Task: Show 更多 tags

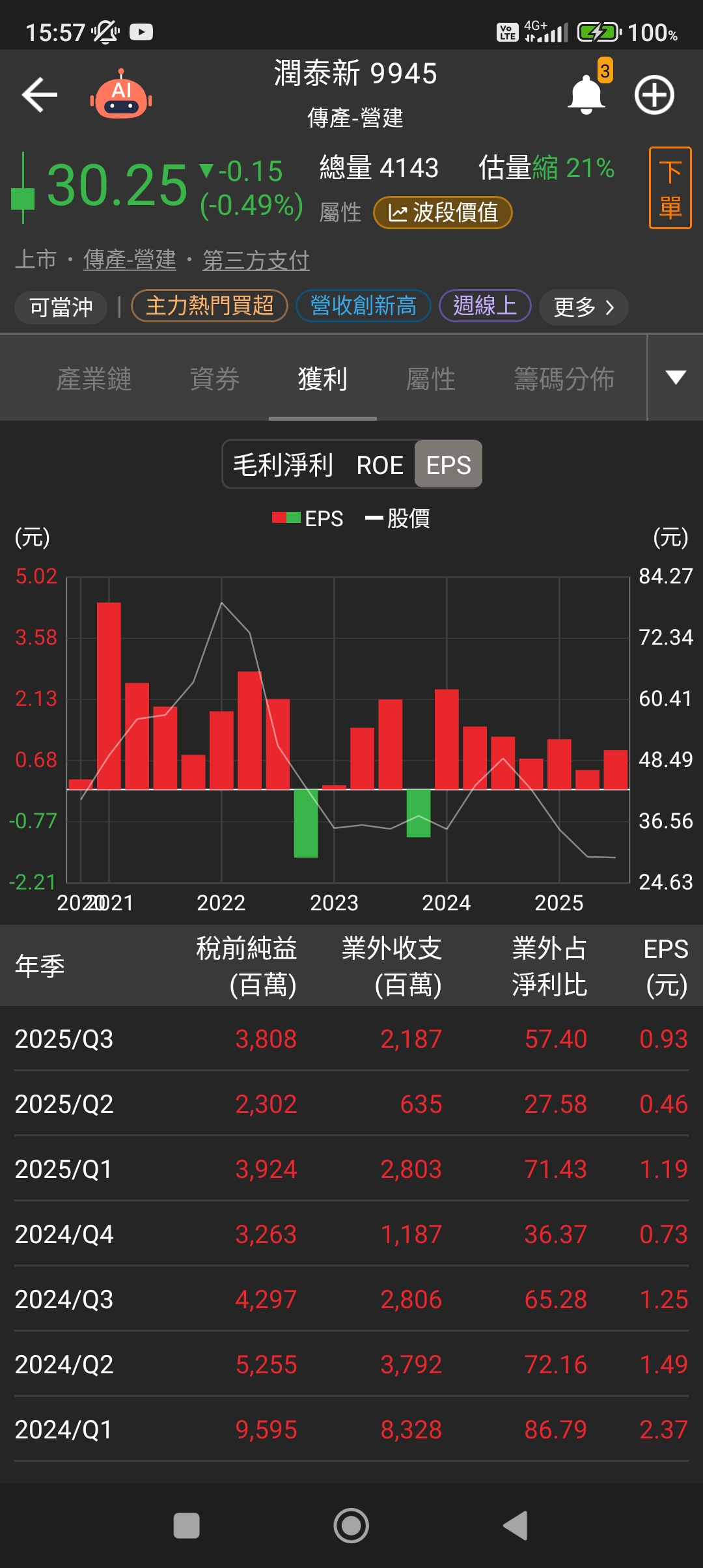Action: 583,307
